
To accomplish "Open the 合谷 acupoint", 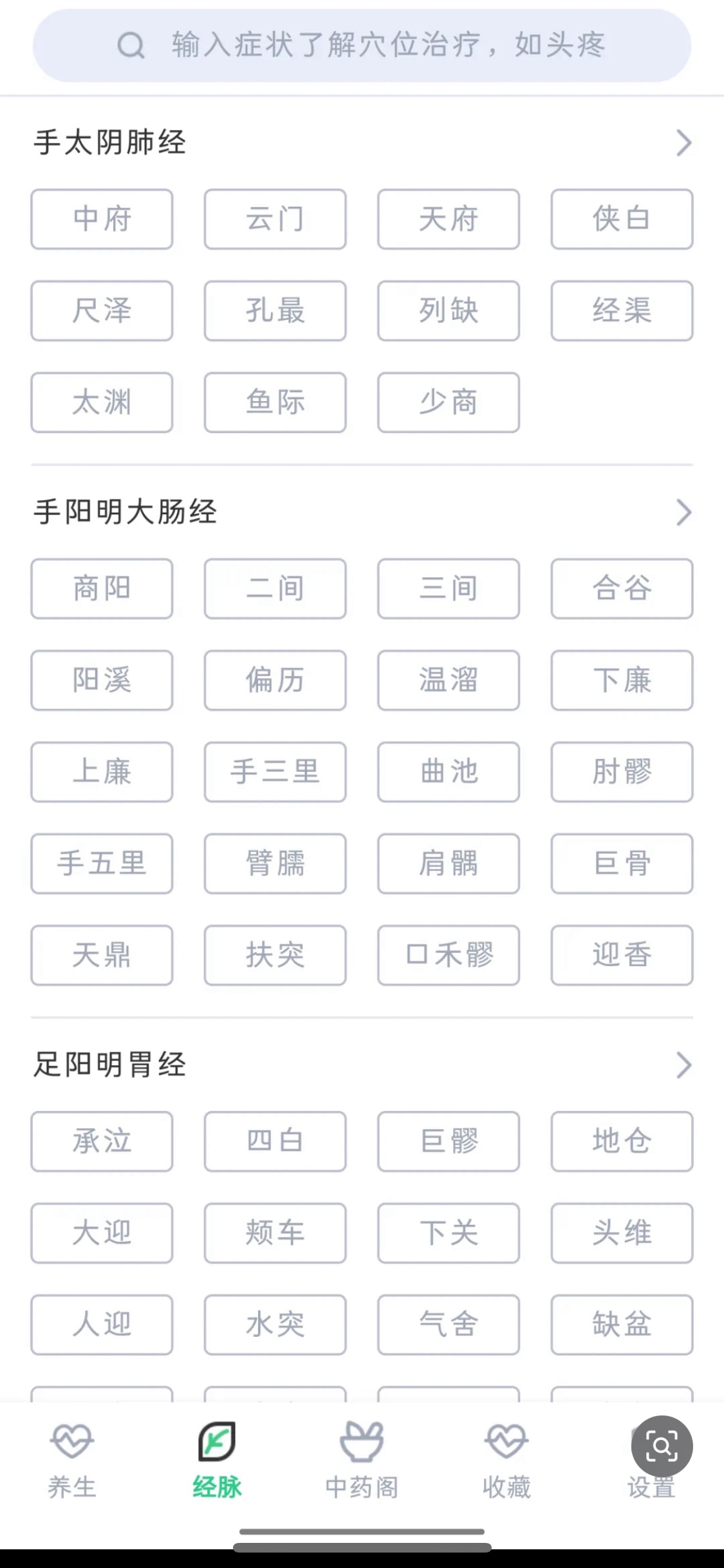I will [x=622, y=588].
